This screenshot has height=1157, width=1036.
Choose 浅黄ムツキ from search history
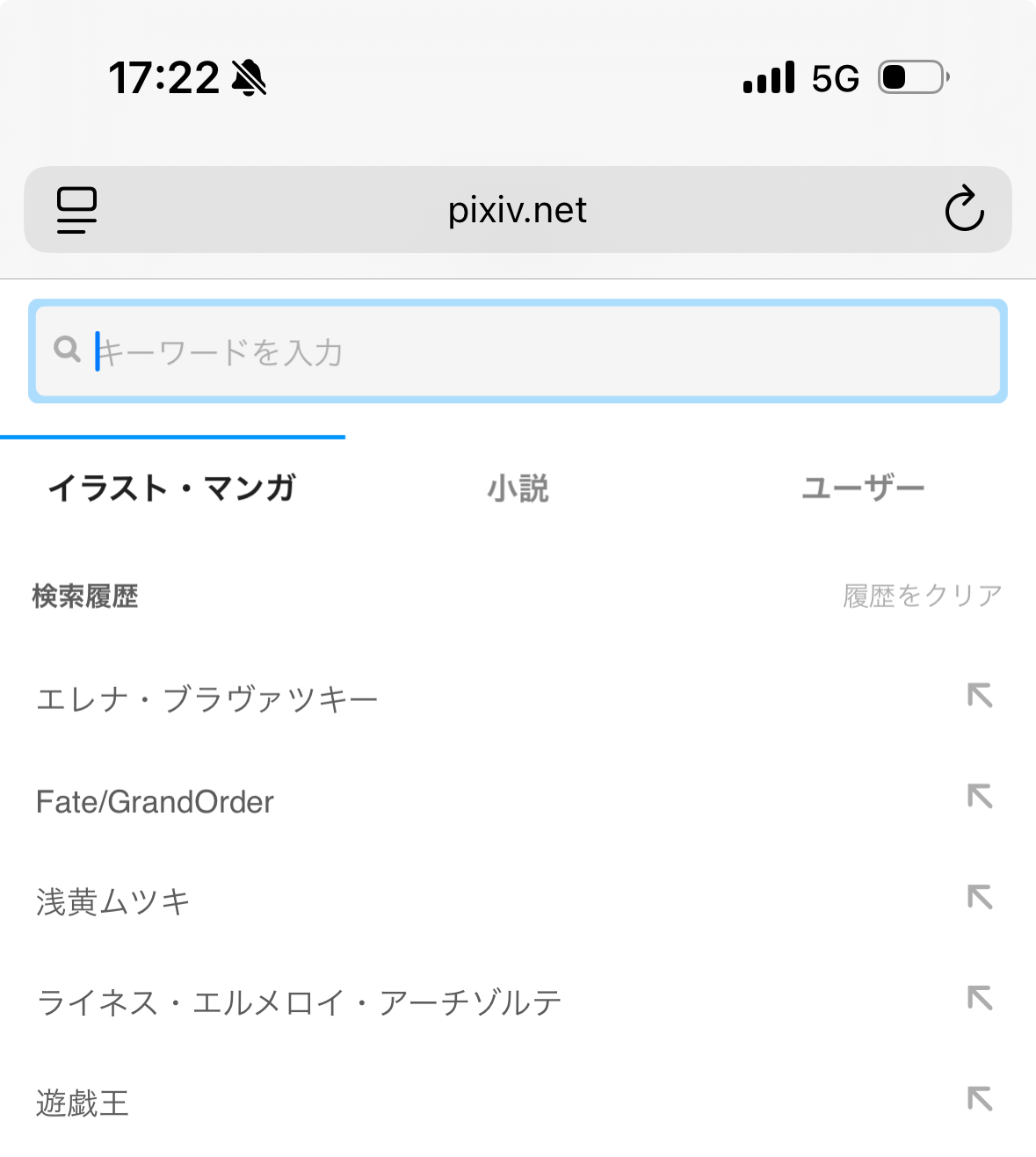[x=113, y=901]
